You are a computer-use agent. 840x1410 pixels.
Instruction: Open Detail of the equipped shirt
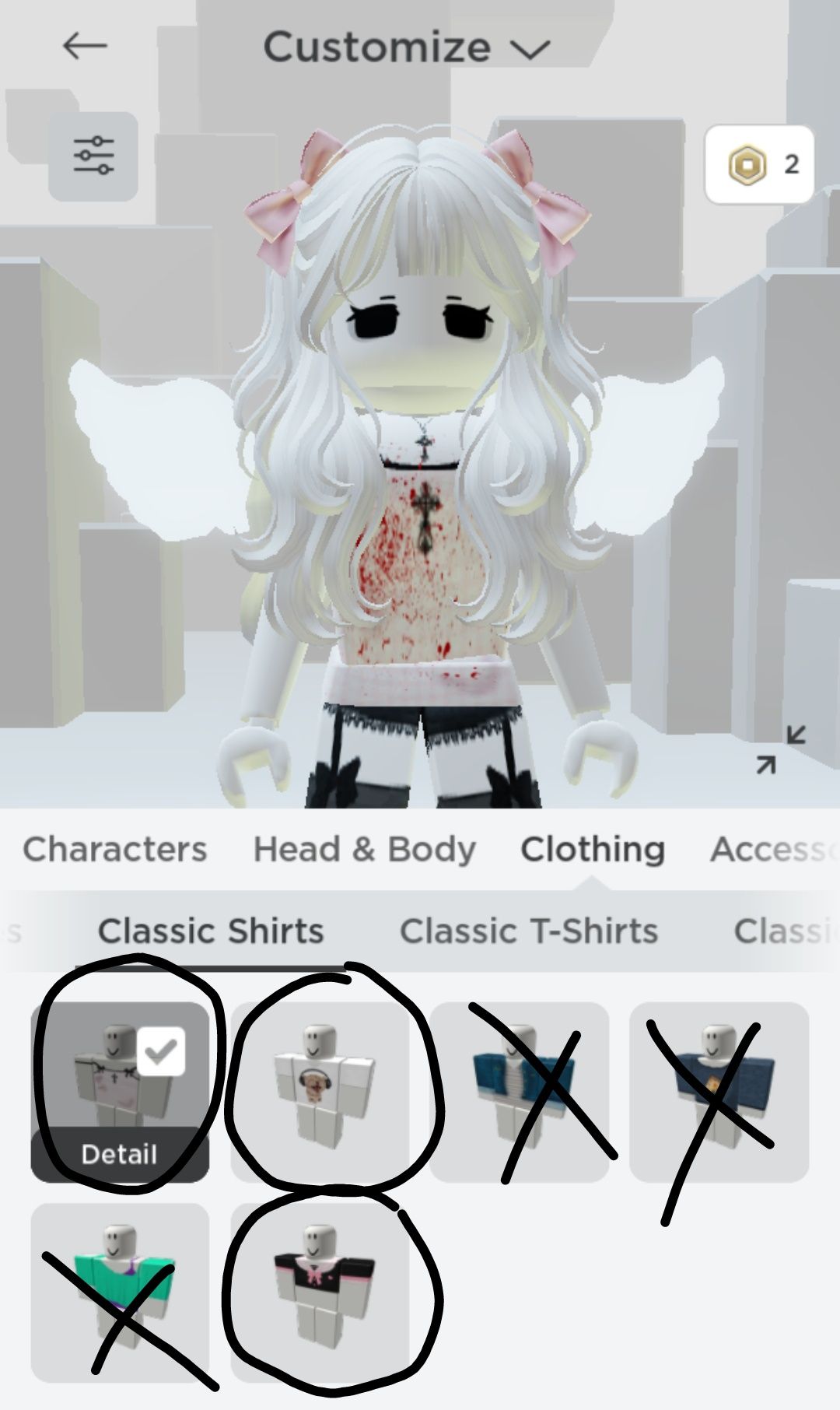click(120, 1154)
